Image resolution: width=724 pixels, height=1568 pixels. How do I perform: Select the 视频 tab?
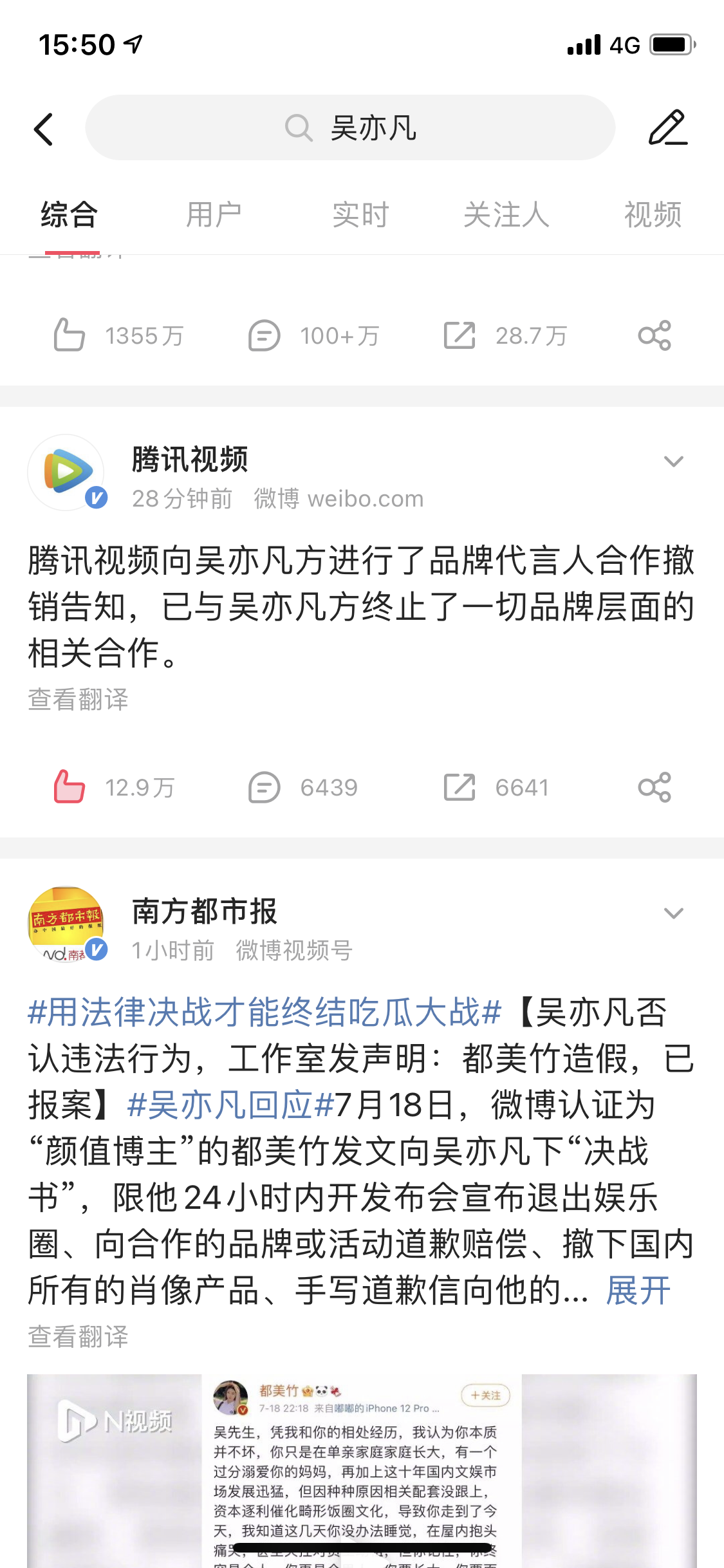pyautogui.click(x=653, y=215)
